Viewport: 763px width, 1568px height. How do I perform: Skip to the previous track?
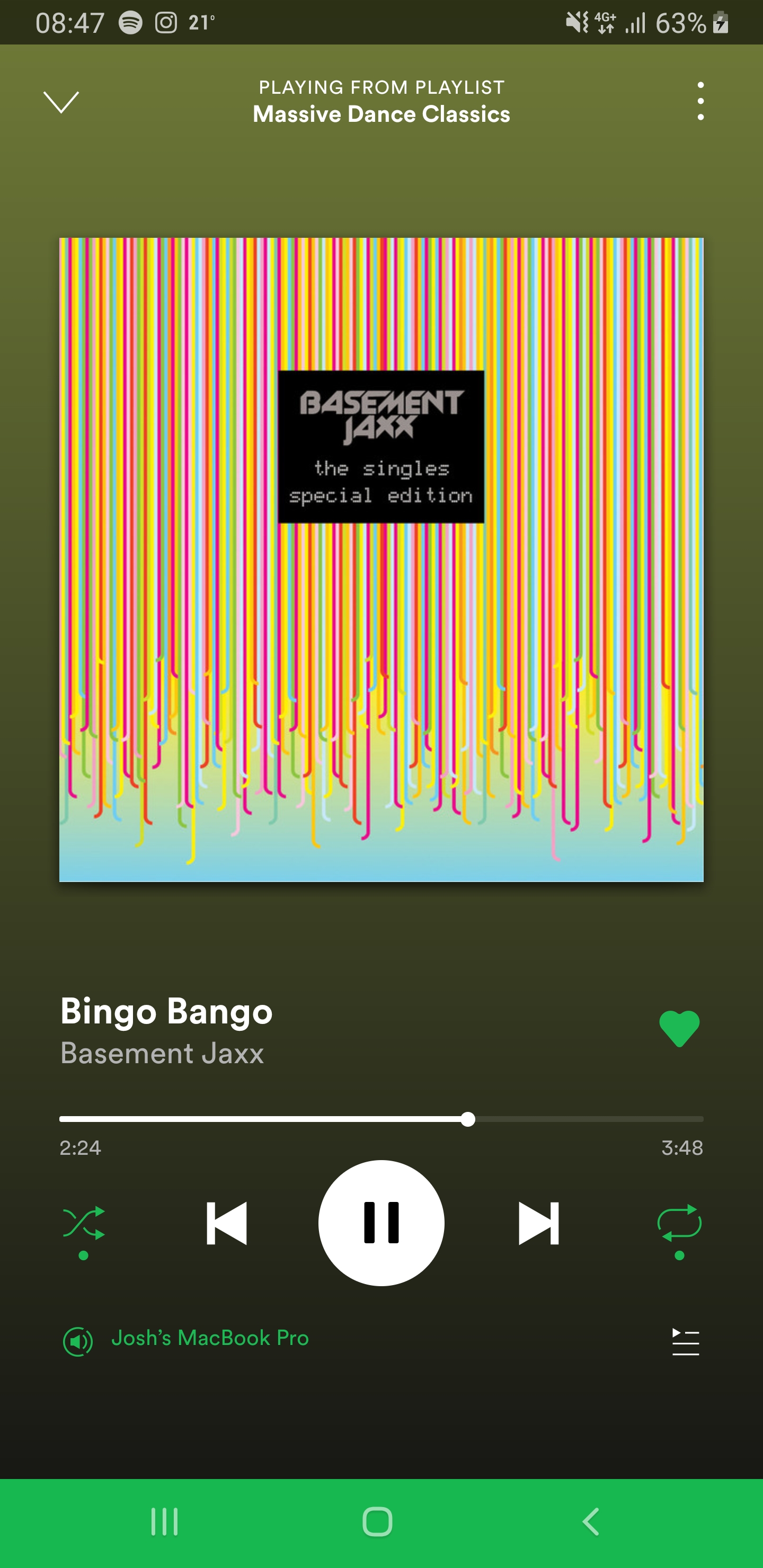tap(227, 1223)
